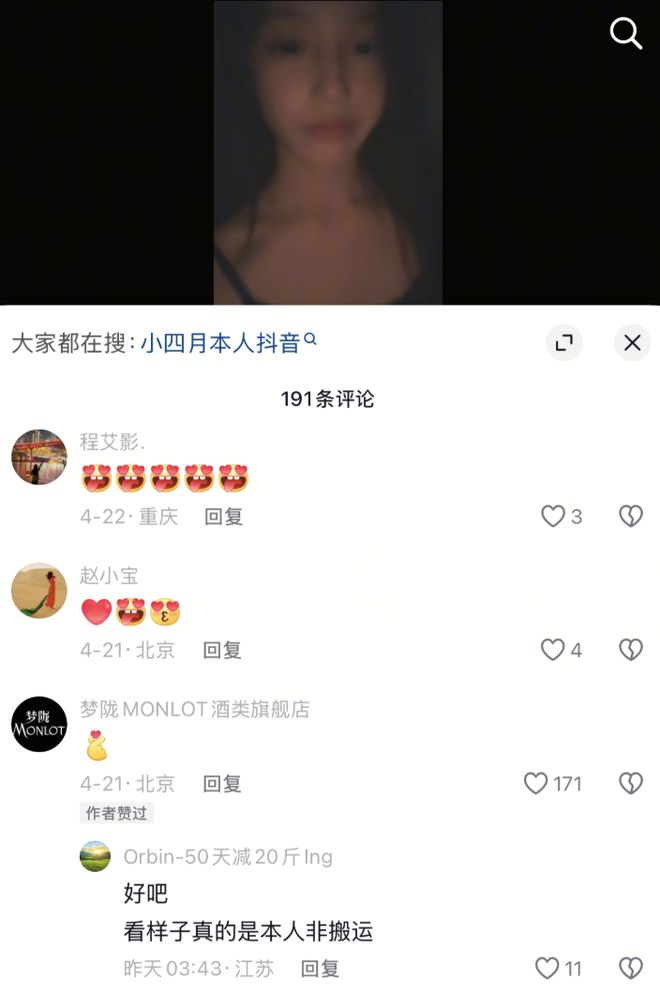This screenshot has width=660, height=992.
Task: Reply to 程艾影's comment
Action: (223, 517)
